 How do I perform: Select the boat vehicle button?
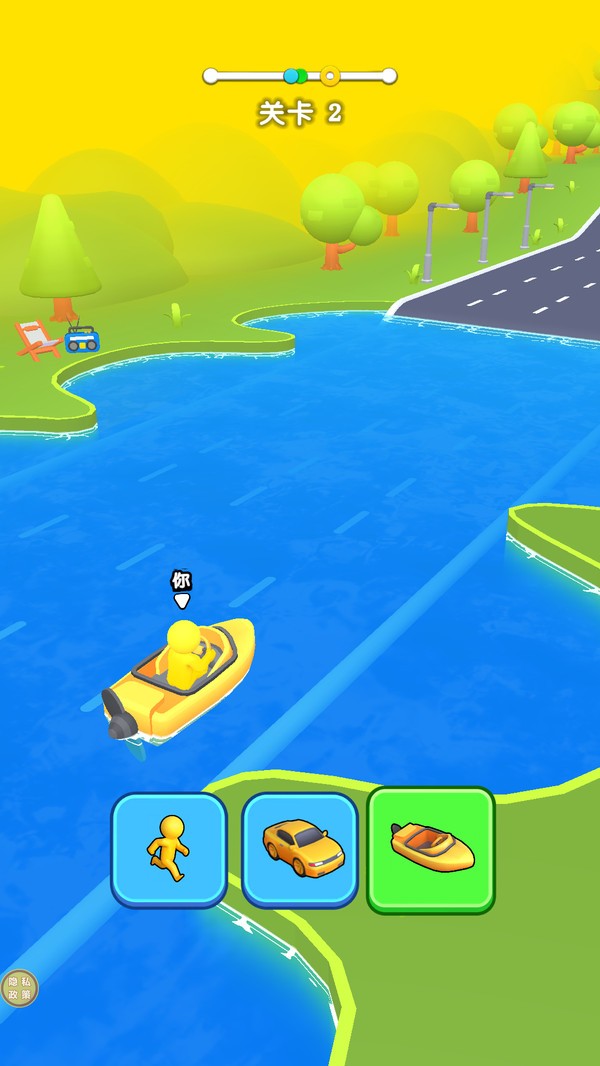pyautogui.click(x=431, y=849)
